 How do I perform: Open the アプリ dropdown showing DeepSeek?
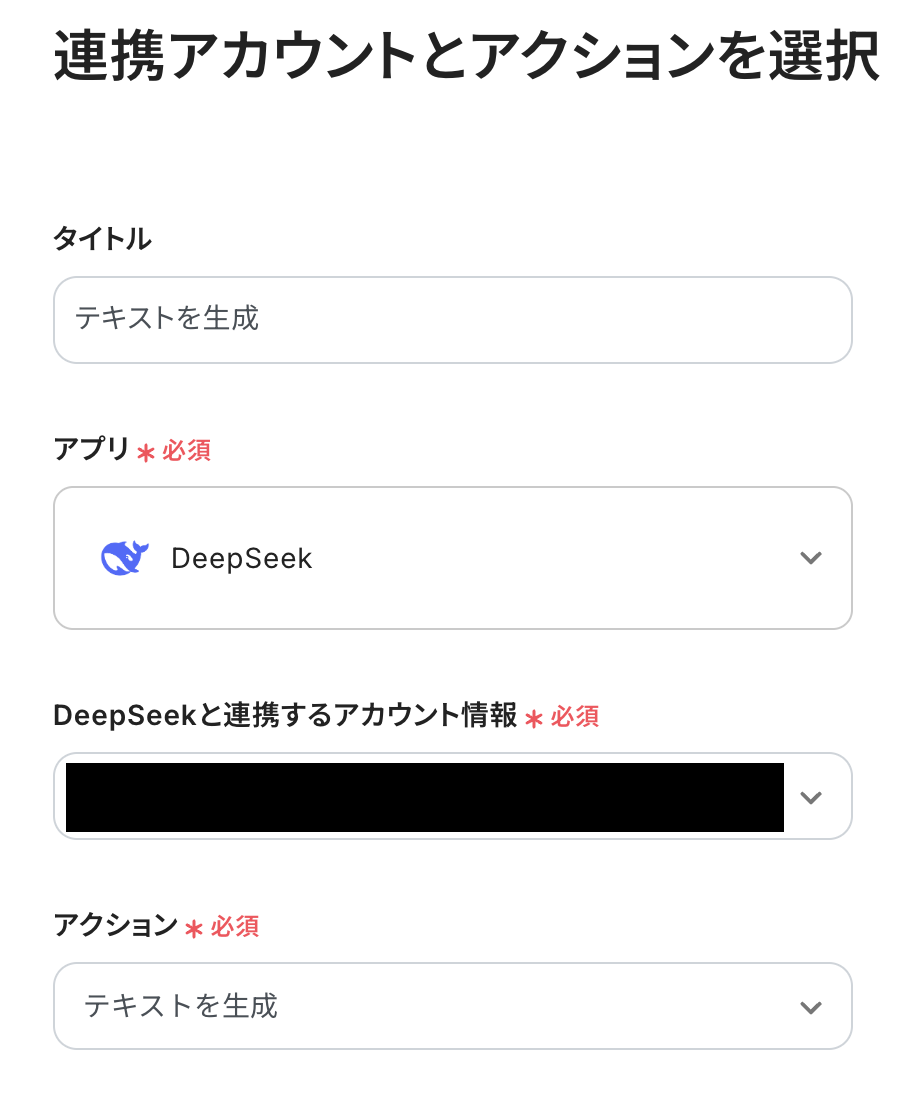(452, 558)
